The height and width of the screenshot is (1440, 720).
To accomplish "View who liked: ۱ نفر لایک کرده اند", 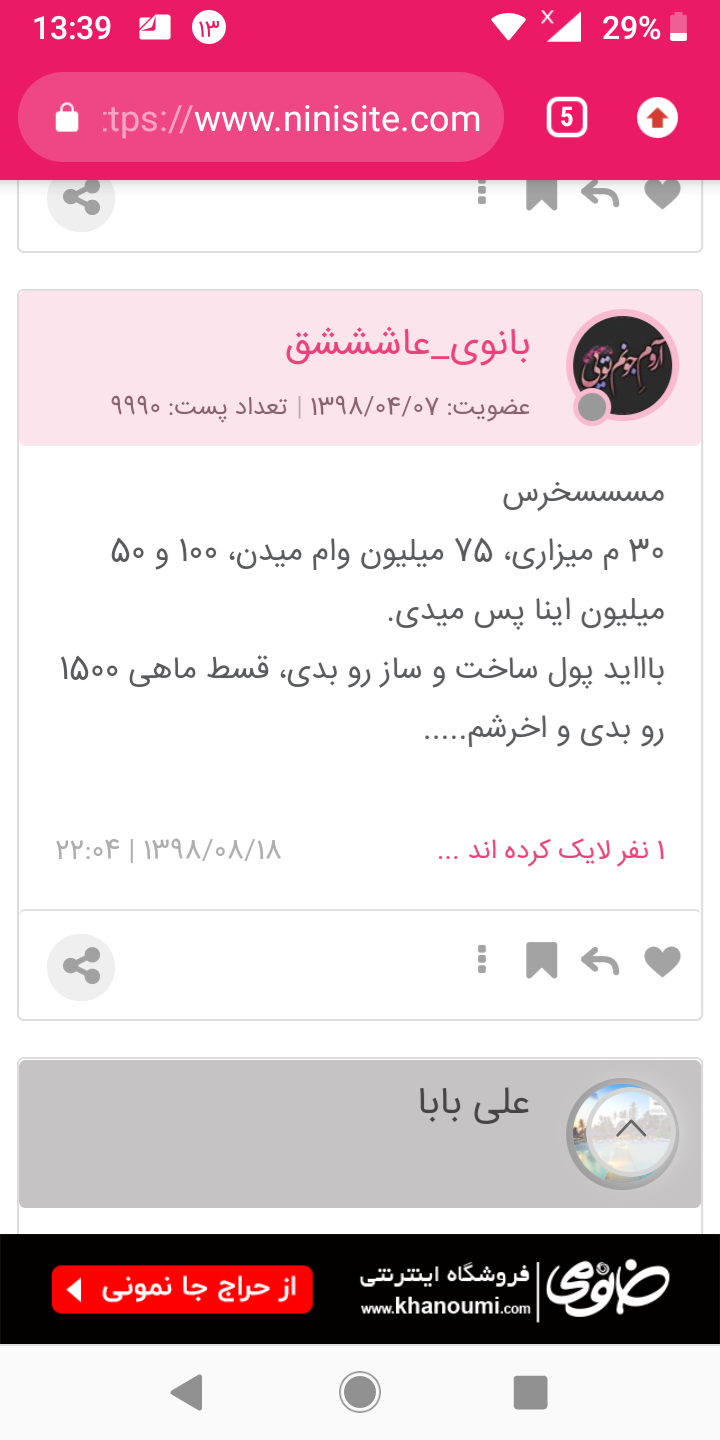I will [552, 851].
